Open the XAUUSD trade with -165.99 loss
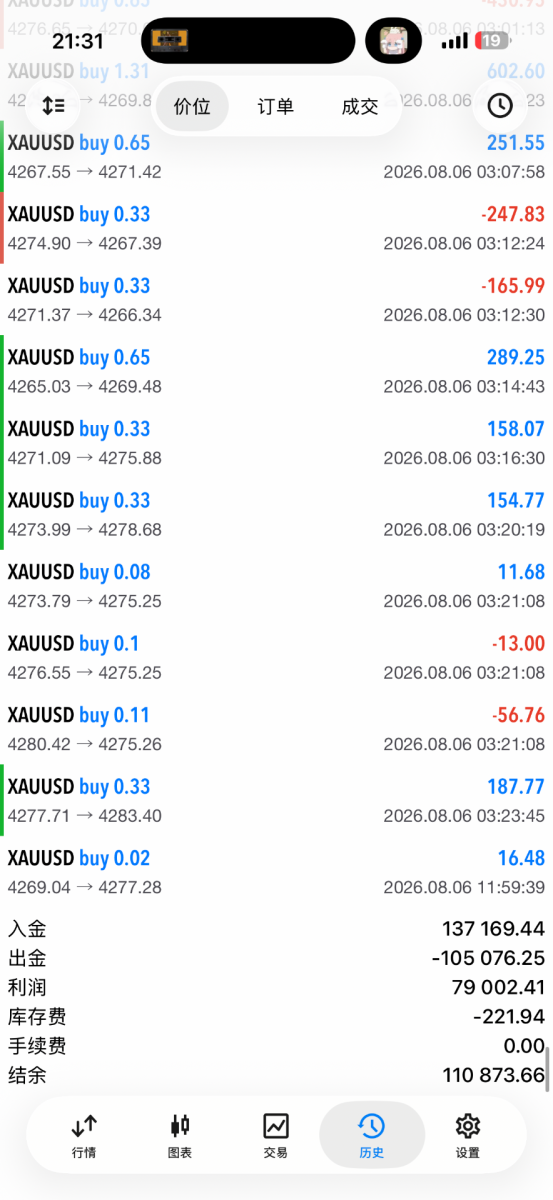 click(x=276, y=300)
